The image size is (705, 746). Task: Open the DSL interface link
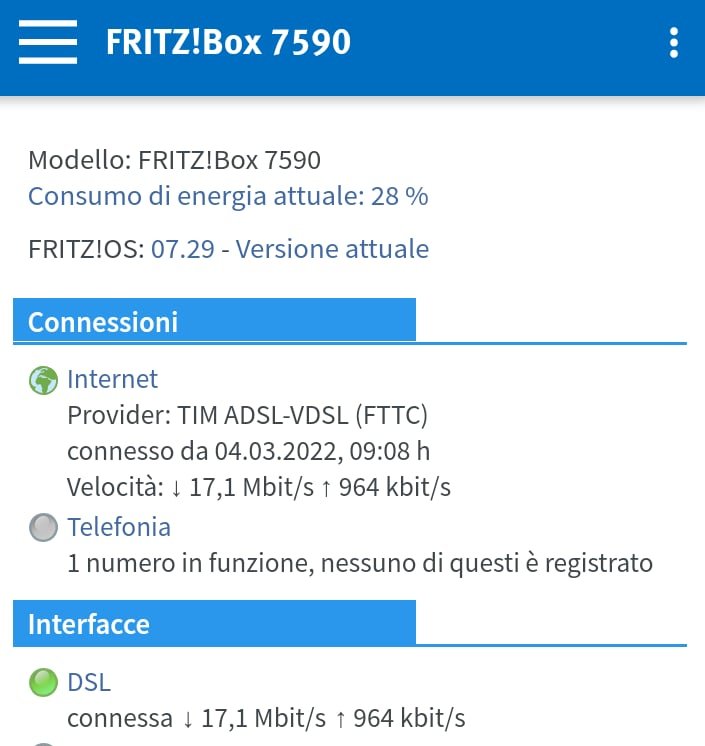[89, 683]
